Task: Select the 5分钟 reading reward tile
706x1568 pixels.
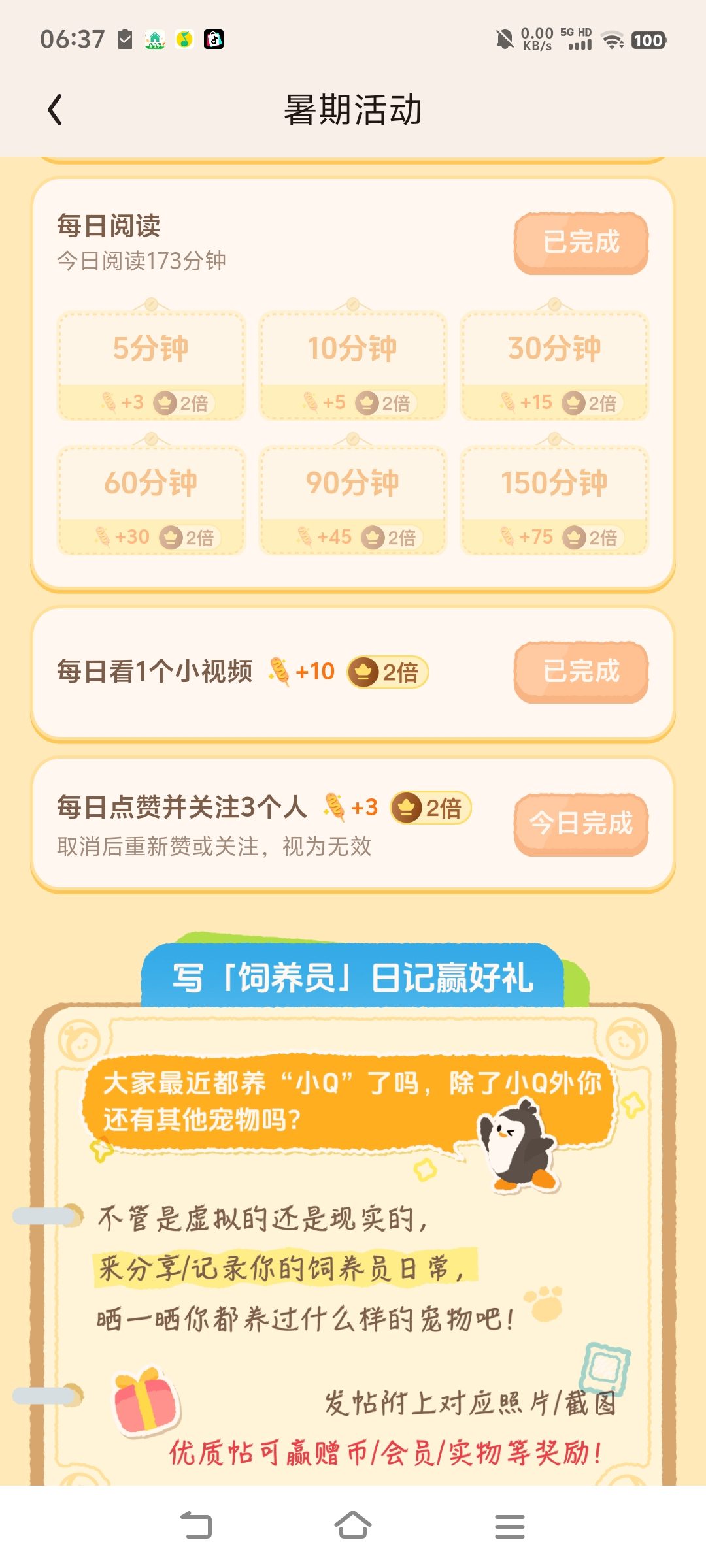Action: pos(151,366)
